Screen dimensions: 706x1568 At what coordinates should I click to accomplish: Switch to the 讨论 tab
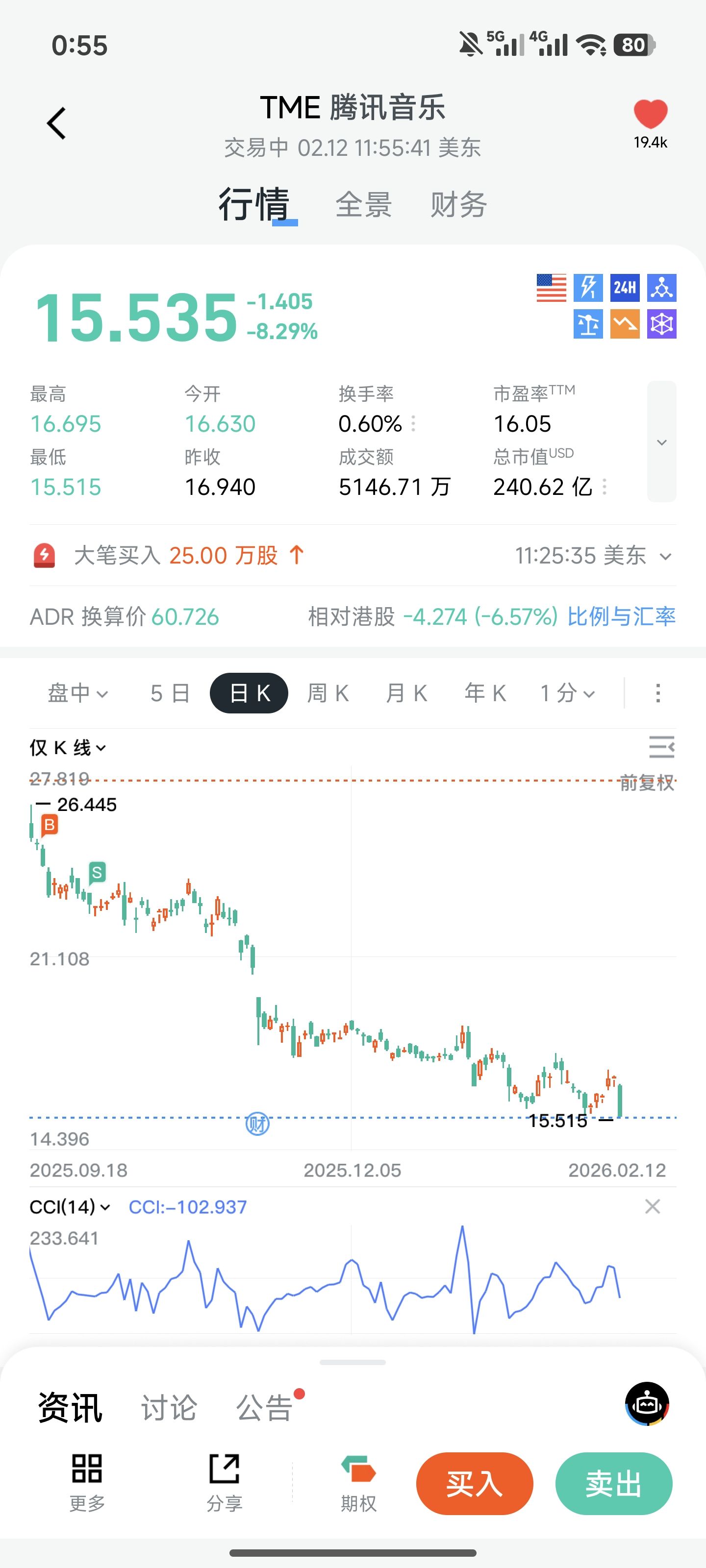tap(169, 1408)
